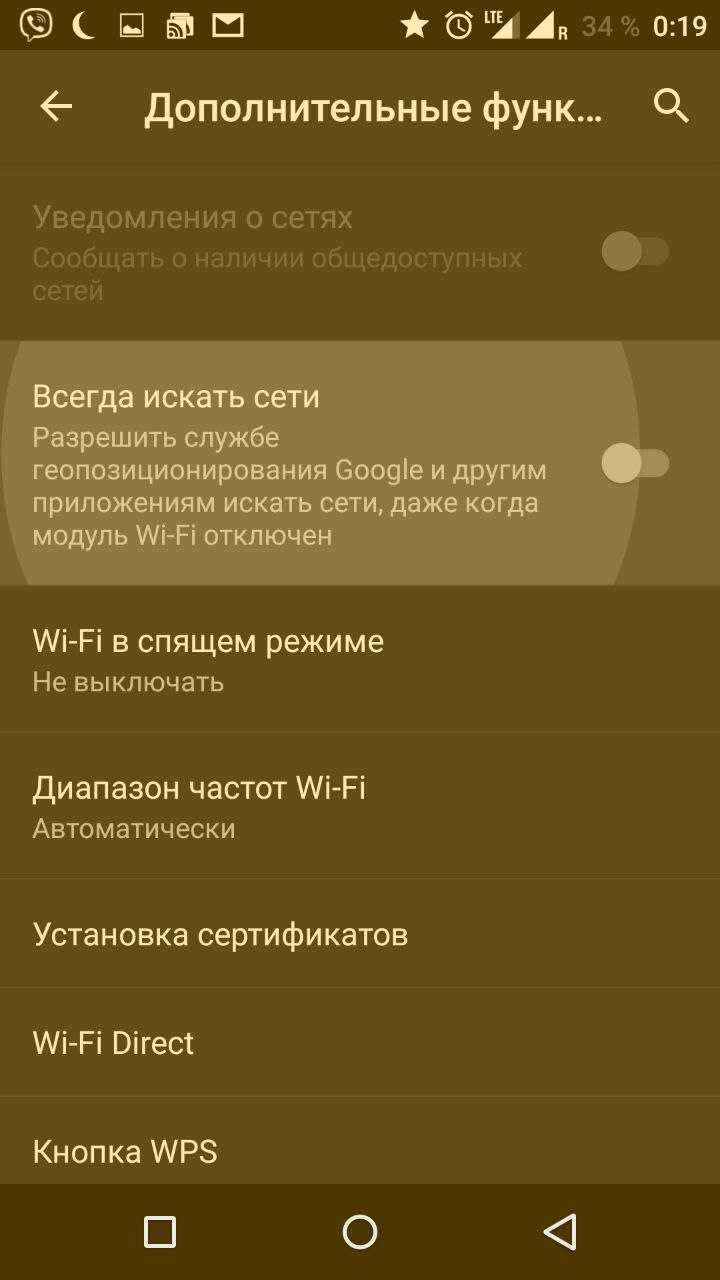Tap the system home button
720x1280 pixels.
(360, 1232)
